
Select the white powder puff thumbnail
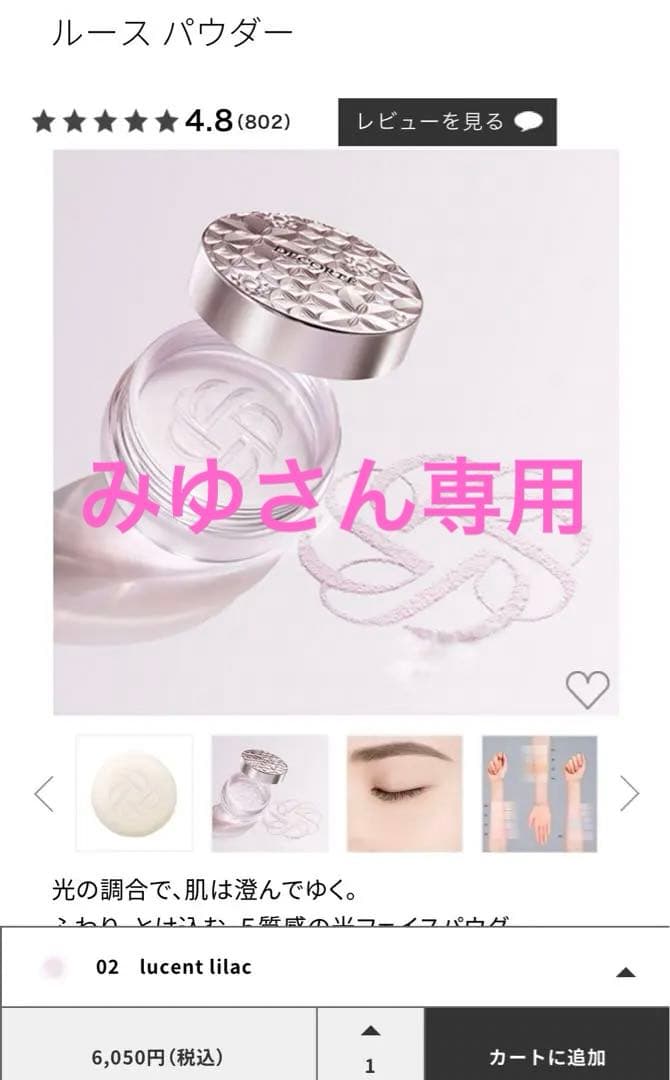134,794
